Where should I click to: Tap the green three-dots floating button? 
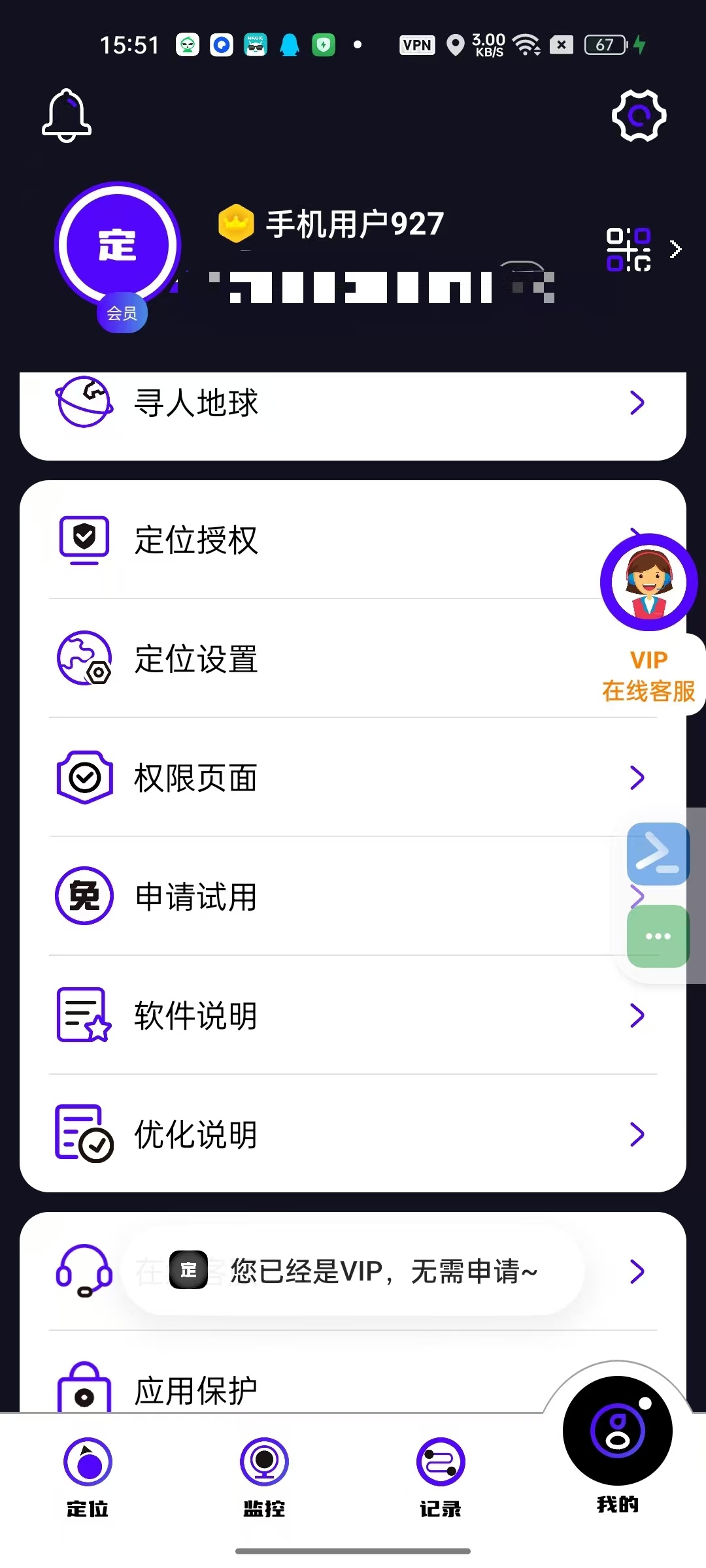click(658, 936)
